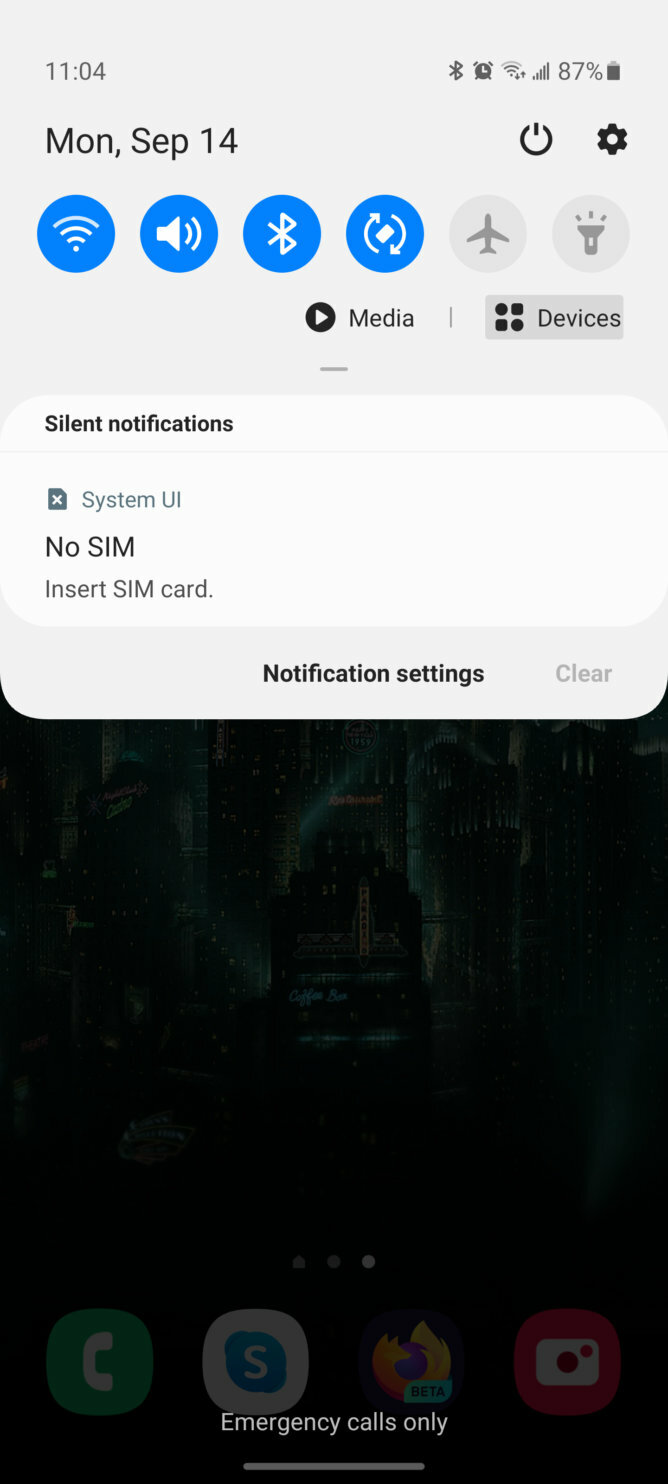Open the power menu

(x=536, y=140)
